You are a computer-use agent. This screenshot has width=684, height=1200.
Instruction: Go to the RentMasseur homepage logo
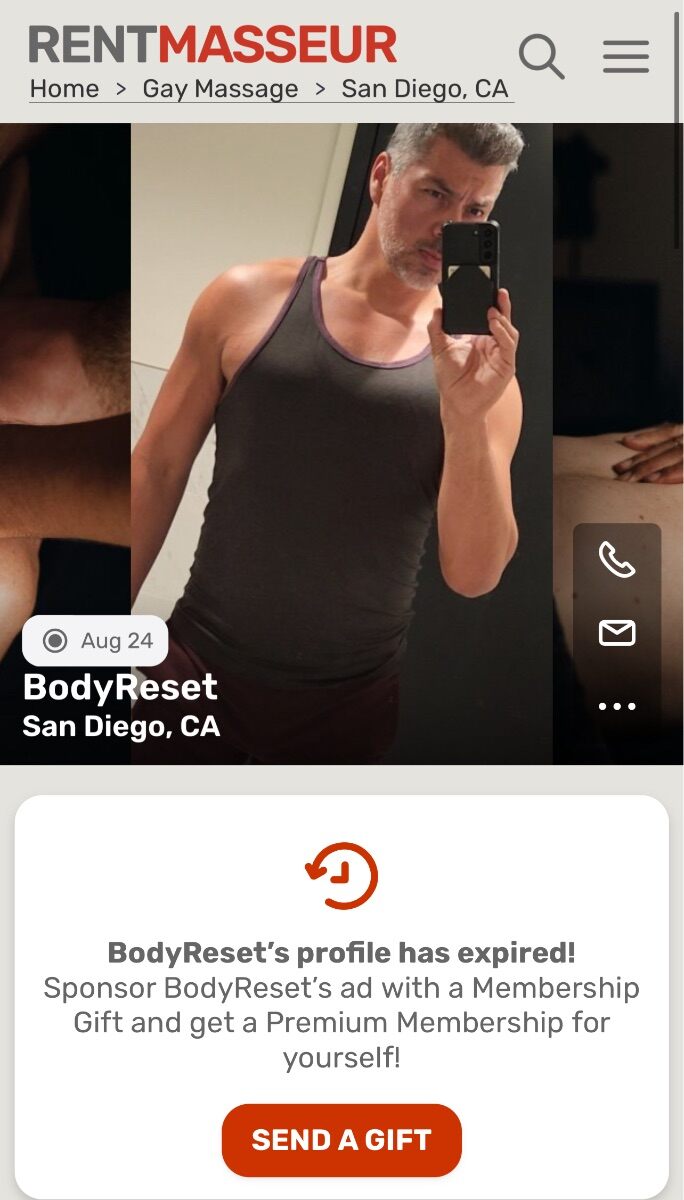coord(213,45)
